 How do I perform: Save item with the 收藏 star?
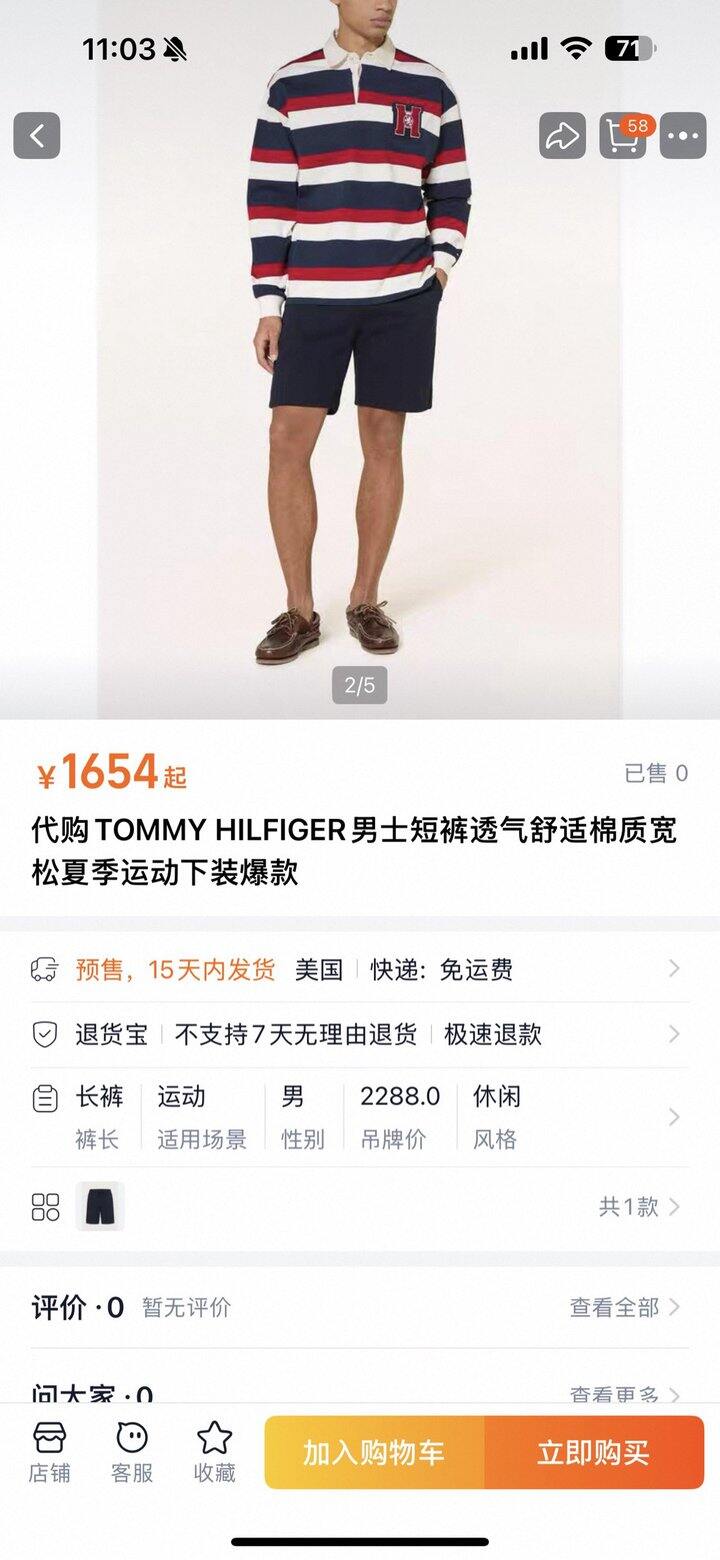(x=214, y=1452)
